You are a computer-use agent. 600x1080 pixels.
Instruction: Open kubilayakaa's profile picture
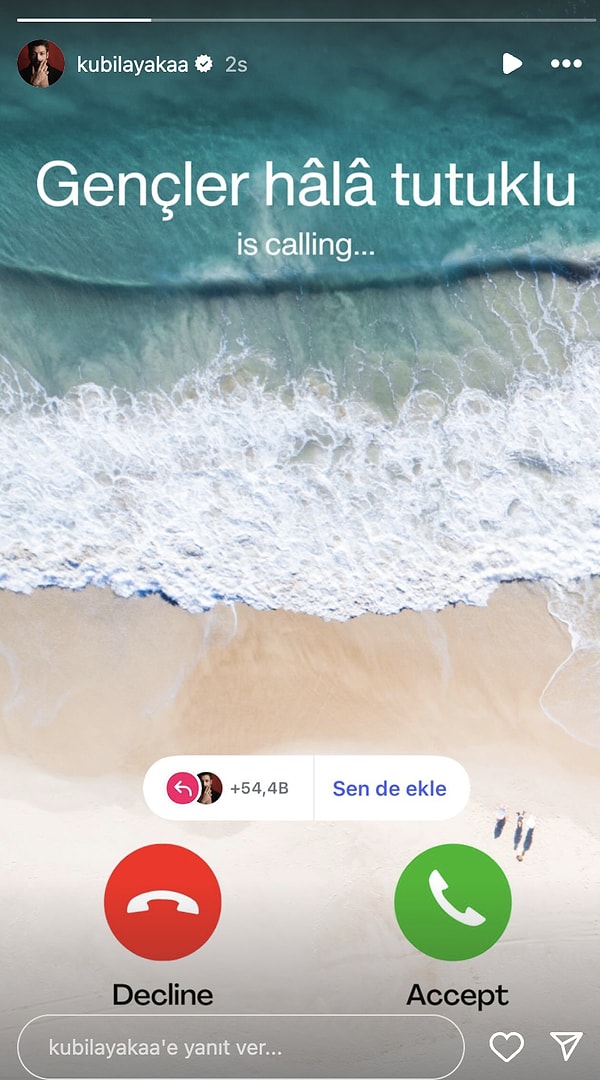tap(41, 64)
